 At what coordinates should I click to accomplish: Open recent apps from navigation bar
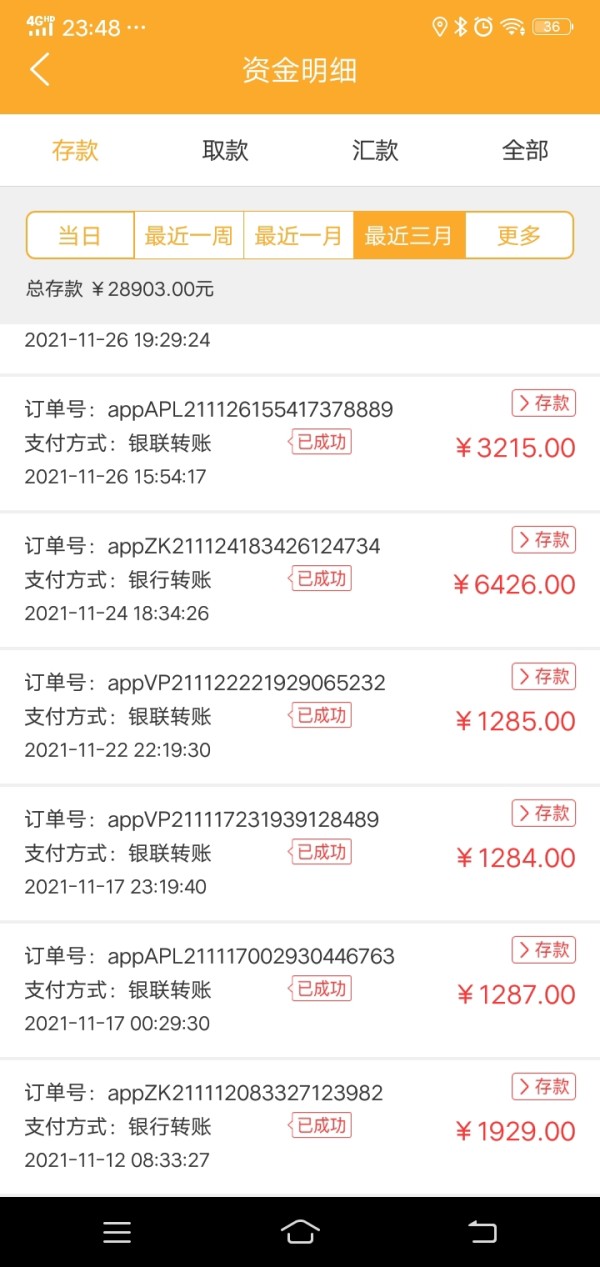tap(117, 1232)
